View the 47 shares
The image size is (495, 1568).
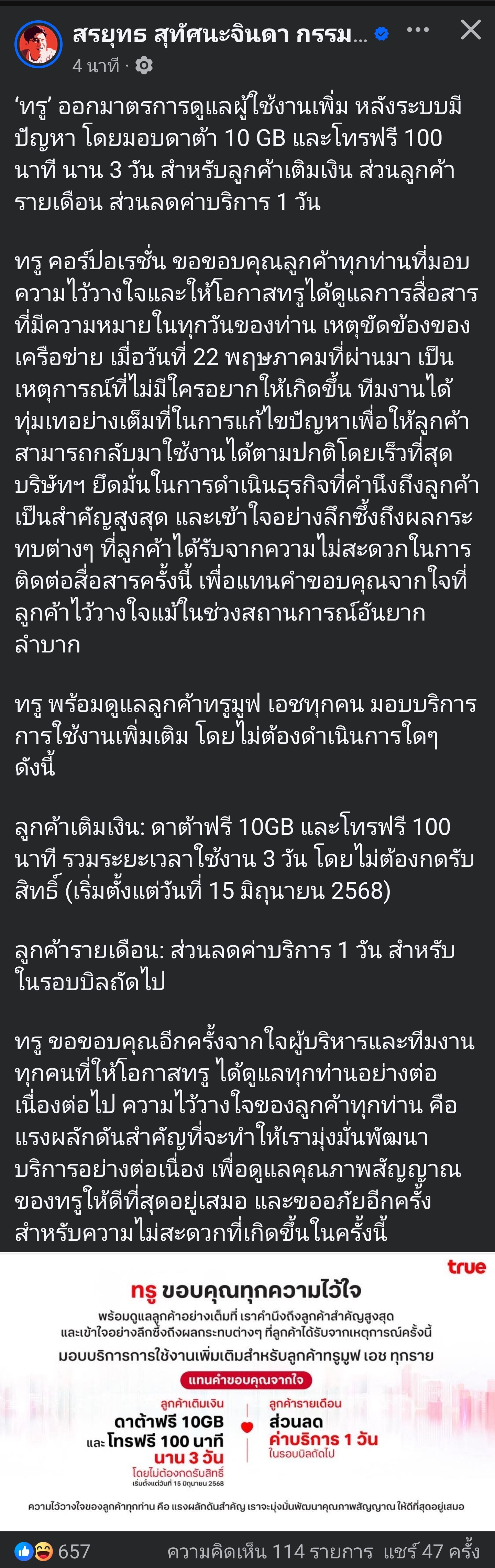(430, 1551)
